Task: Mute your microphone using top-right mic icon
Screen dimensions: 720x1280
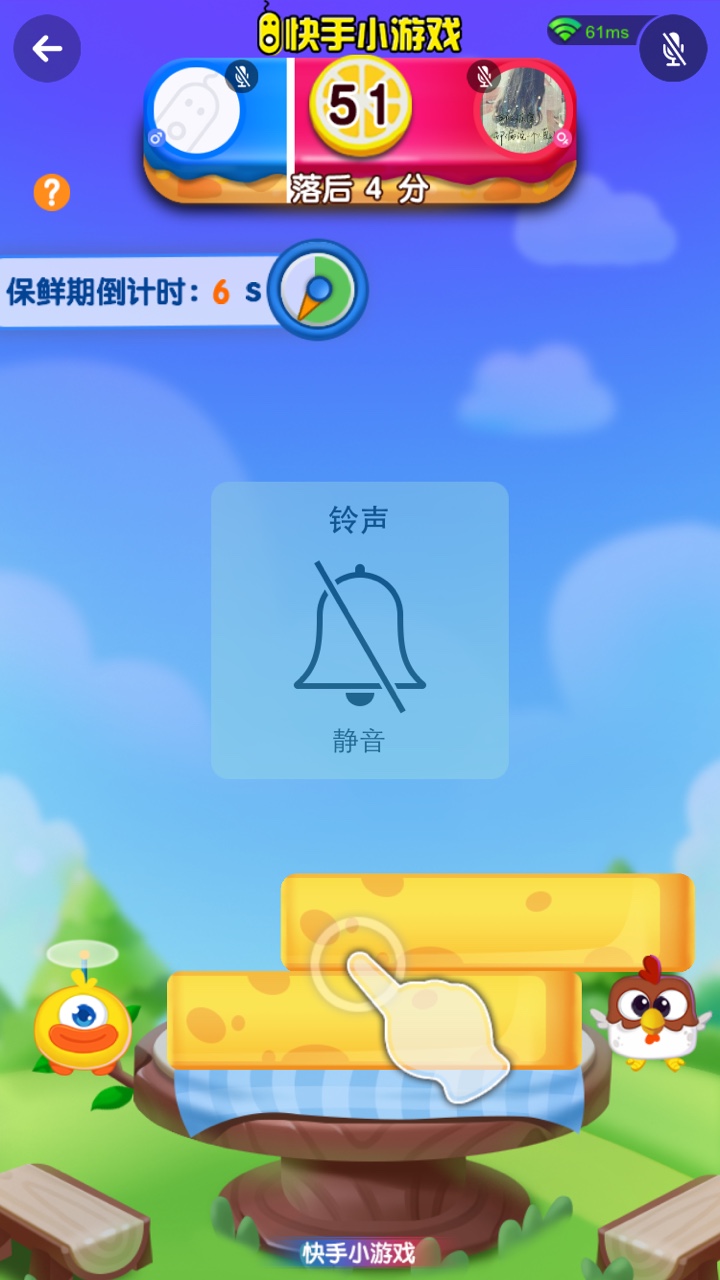Action: coord(674,48)
